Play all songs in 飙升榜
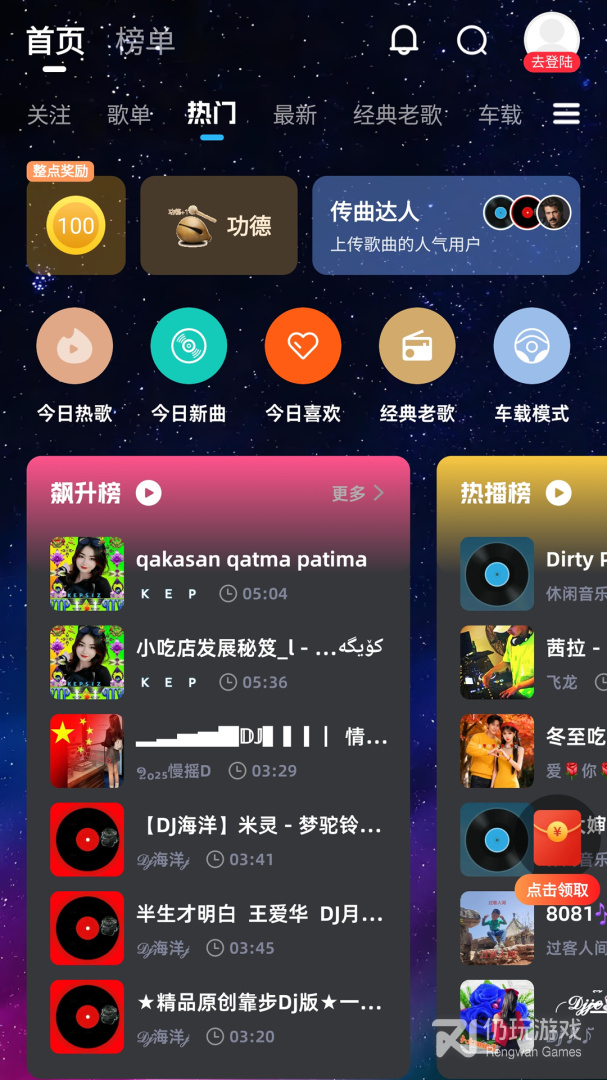Image resolution: width=607 pixels, height=1080 pixels. point(149,493)
